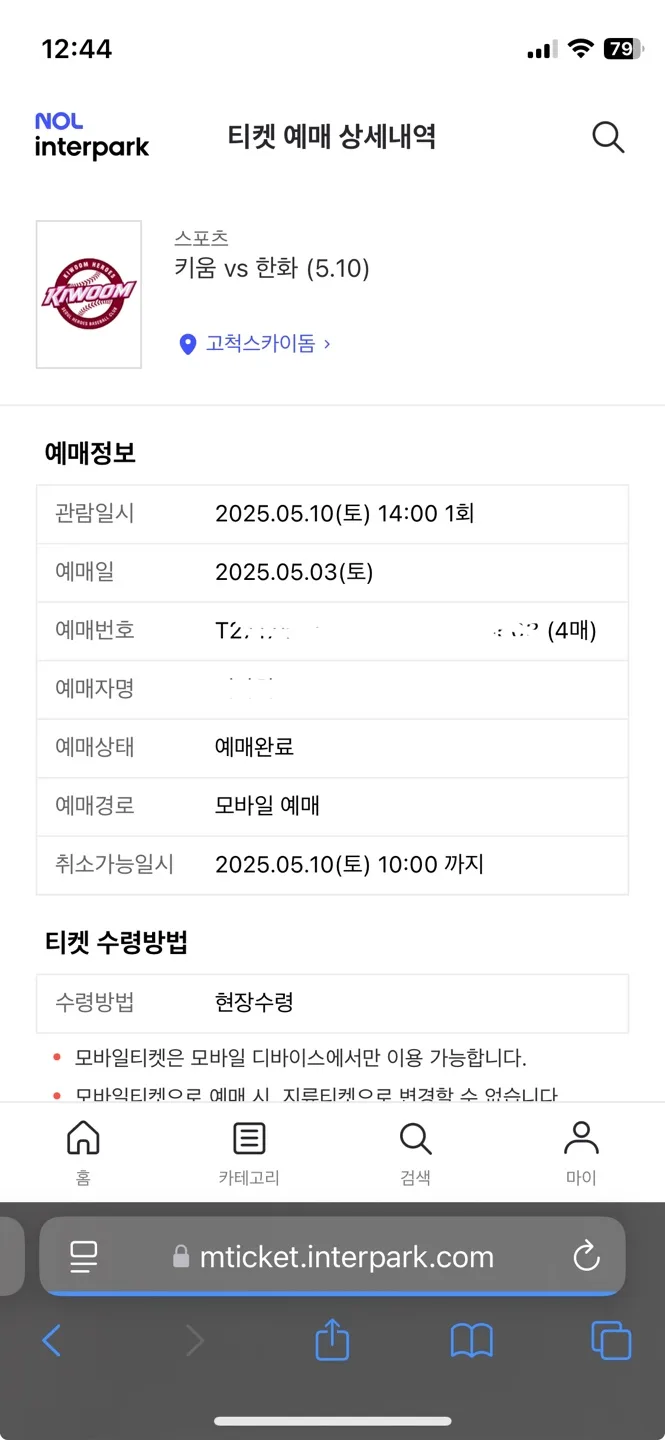Screen dimensions: 665x1440
Task: Show all open Safari tabs
Action: 610,1340
